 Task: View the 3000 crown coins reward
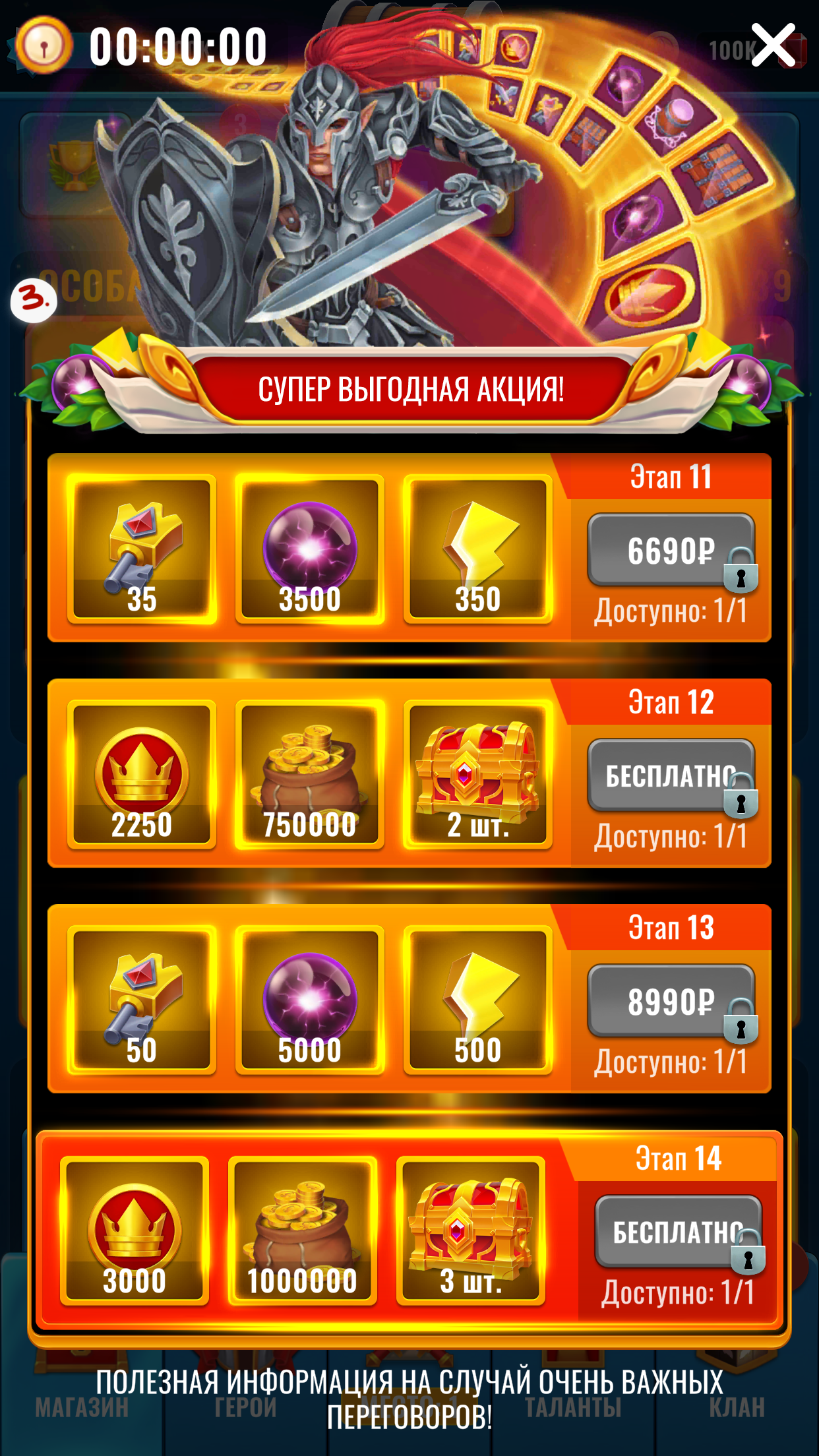click(x=135, y=1230)
